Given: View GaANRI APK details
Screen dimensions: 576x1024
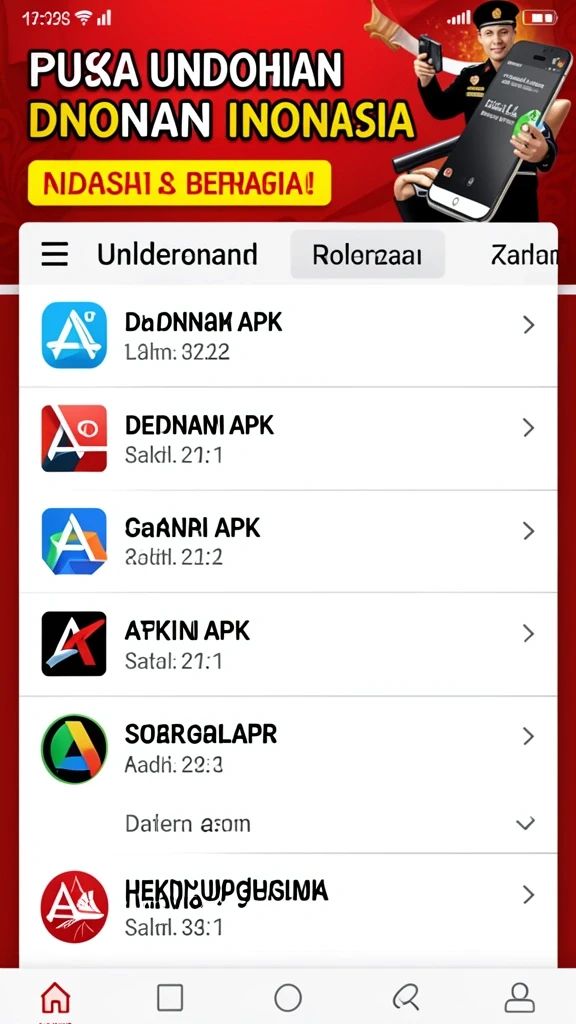Looking at the screenshot, I should [288, 541].
